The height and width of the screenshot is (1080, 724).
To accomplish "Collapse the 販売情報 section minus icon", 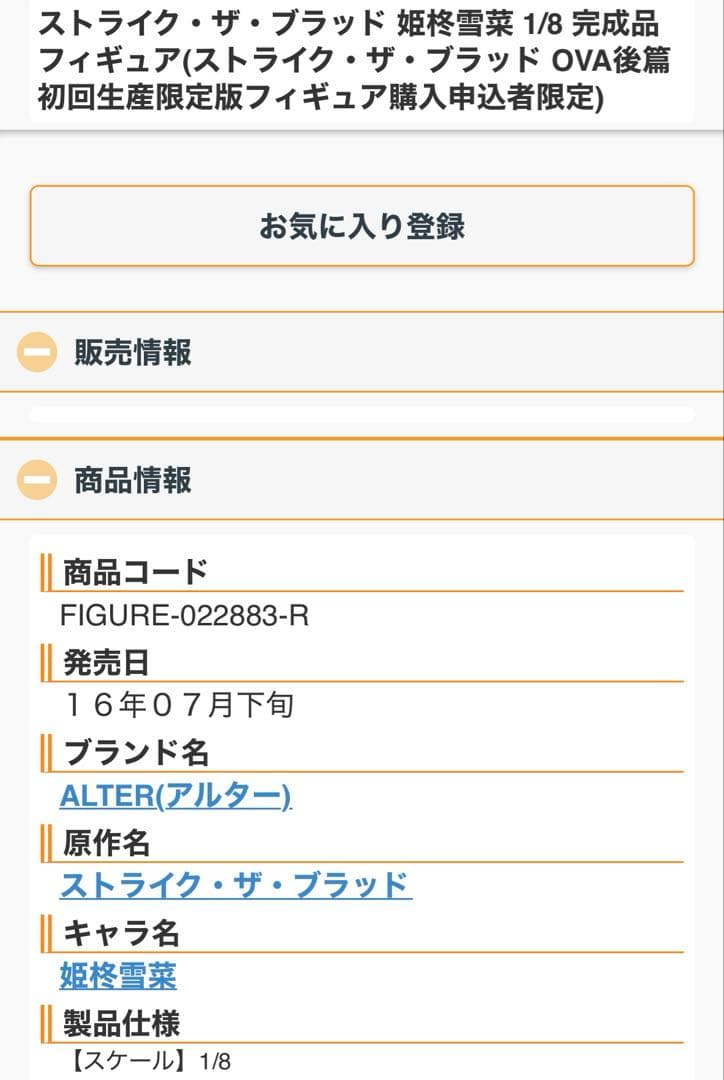I will 39,352.
